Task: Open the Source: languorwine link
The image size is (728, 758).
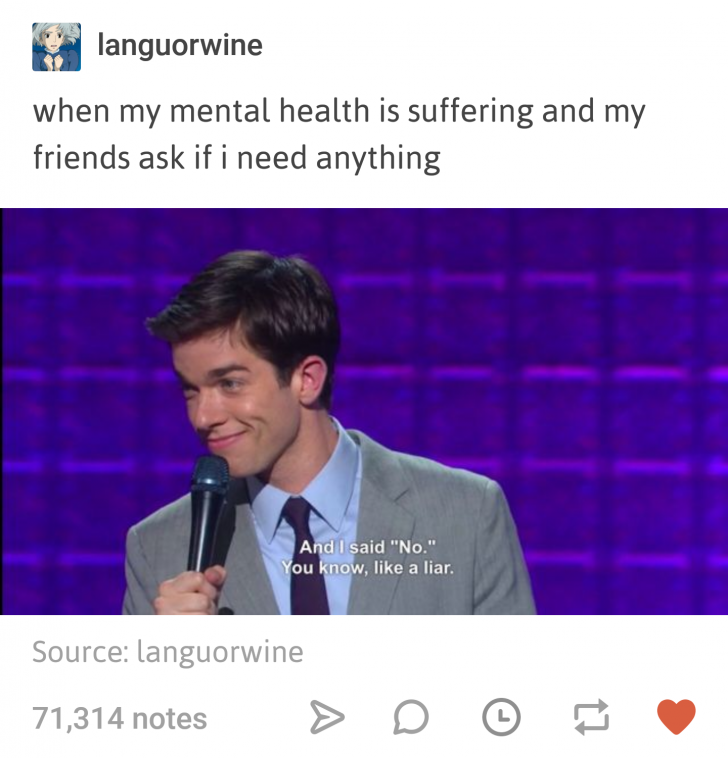Action: tap(167, 652)
